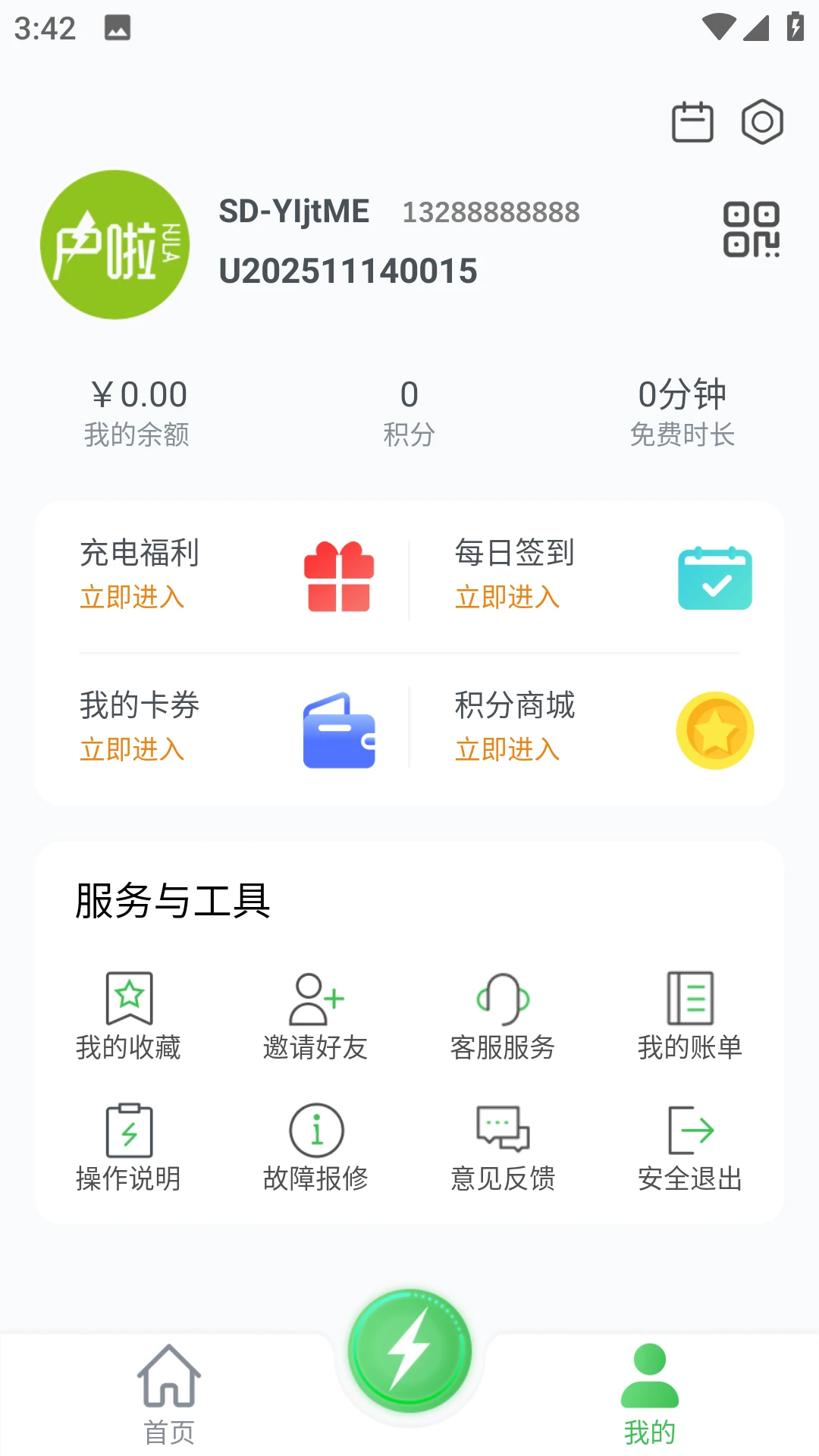Open the gift icon for charging benefits
The height and width of the screenshot is (1456, 819).
[x=338, y=578]
